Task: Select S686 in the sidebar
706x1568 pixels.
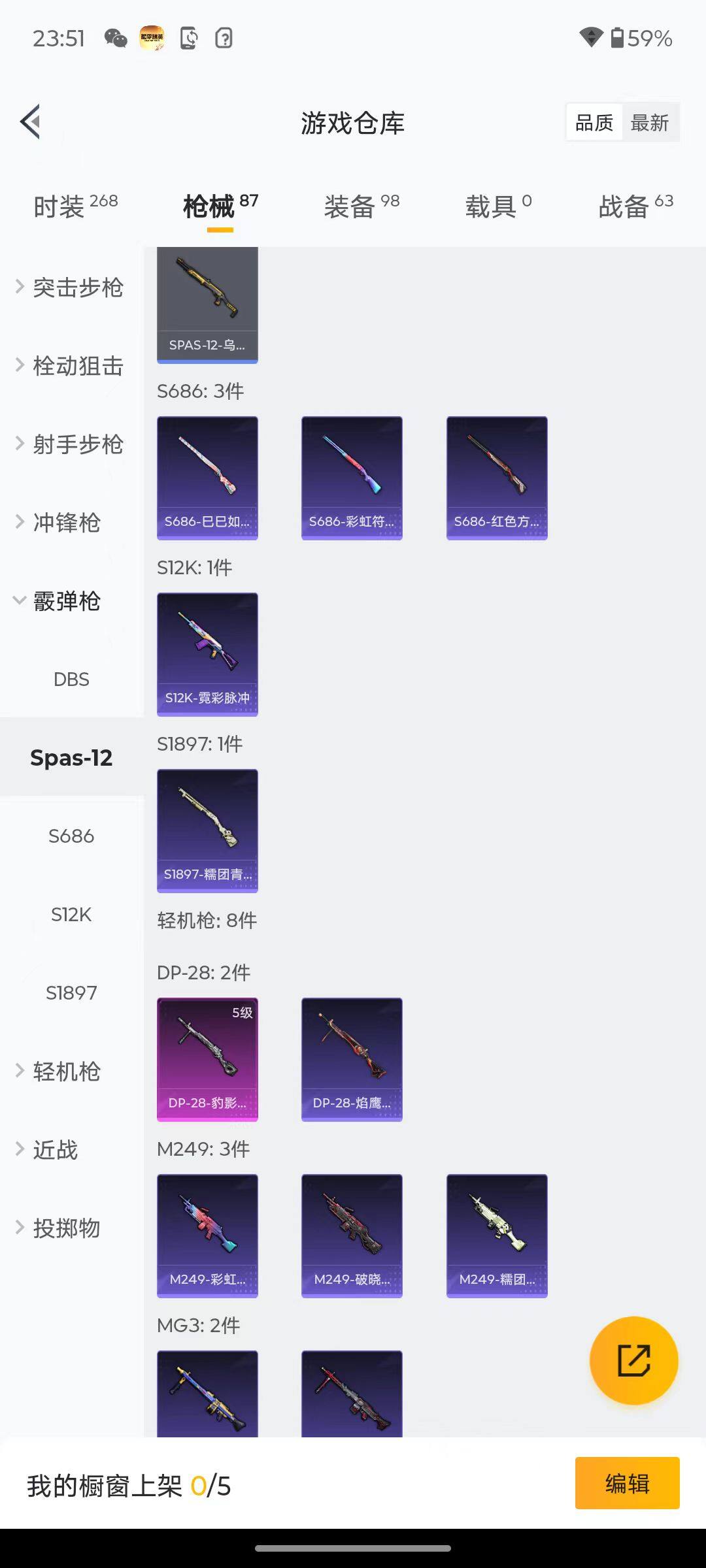Action: coord(71,836)
